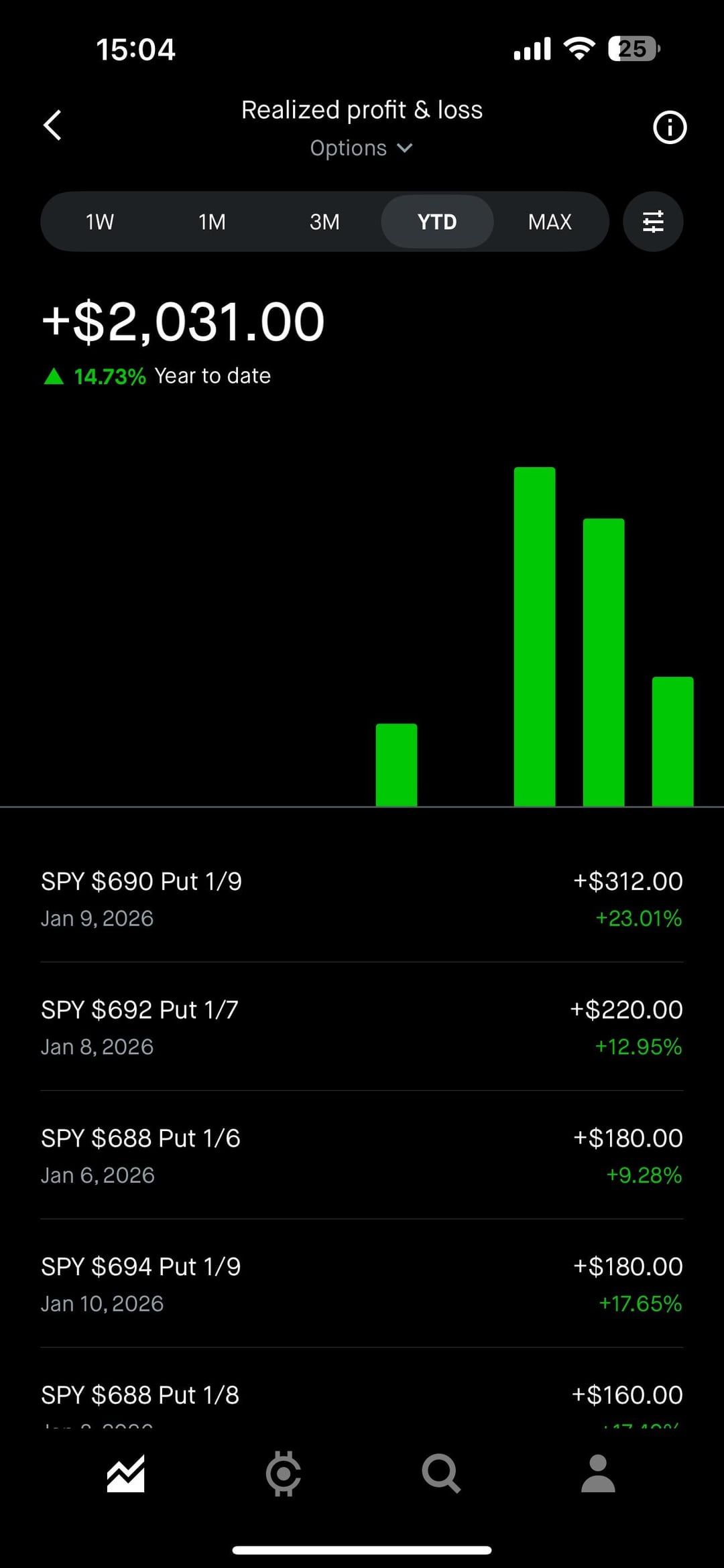This screenshot has width=724, height=1568.
Task: Open the filter settings sliders icon
Action: point(653,222)
